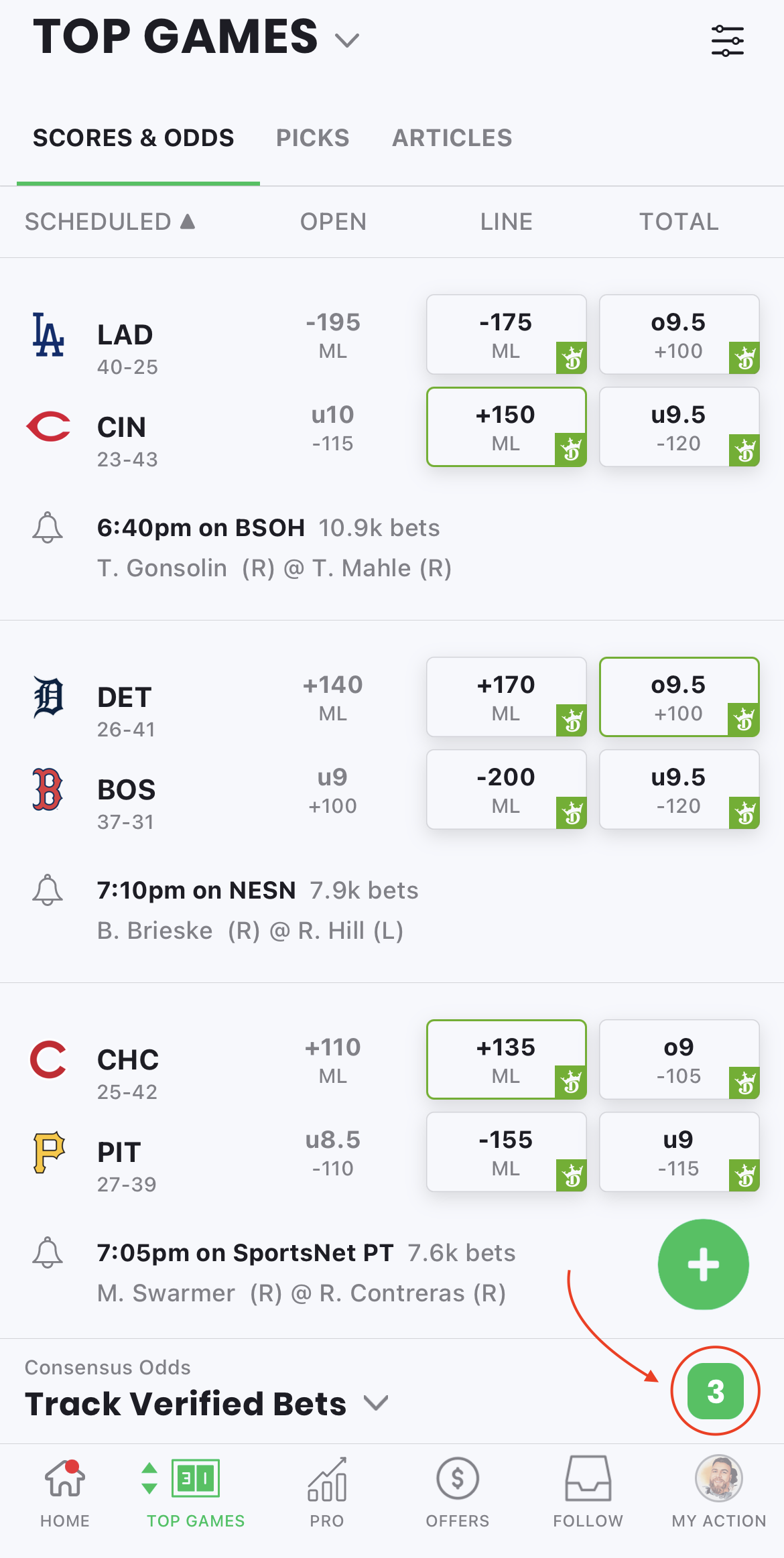Viewport: 784px width, 1558px height.
Task: Go to the Home tab
Action: 65,1492
